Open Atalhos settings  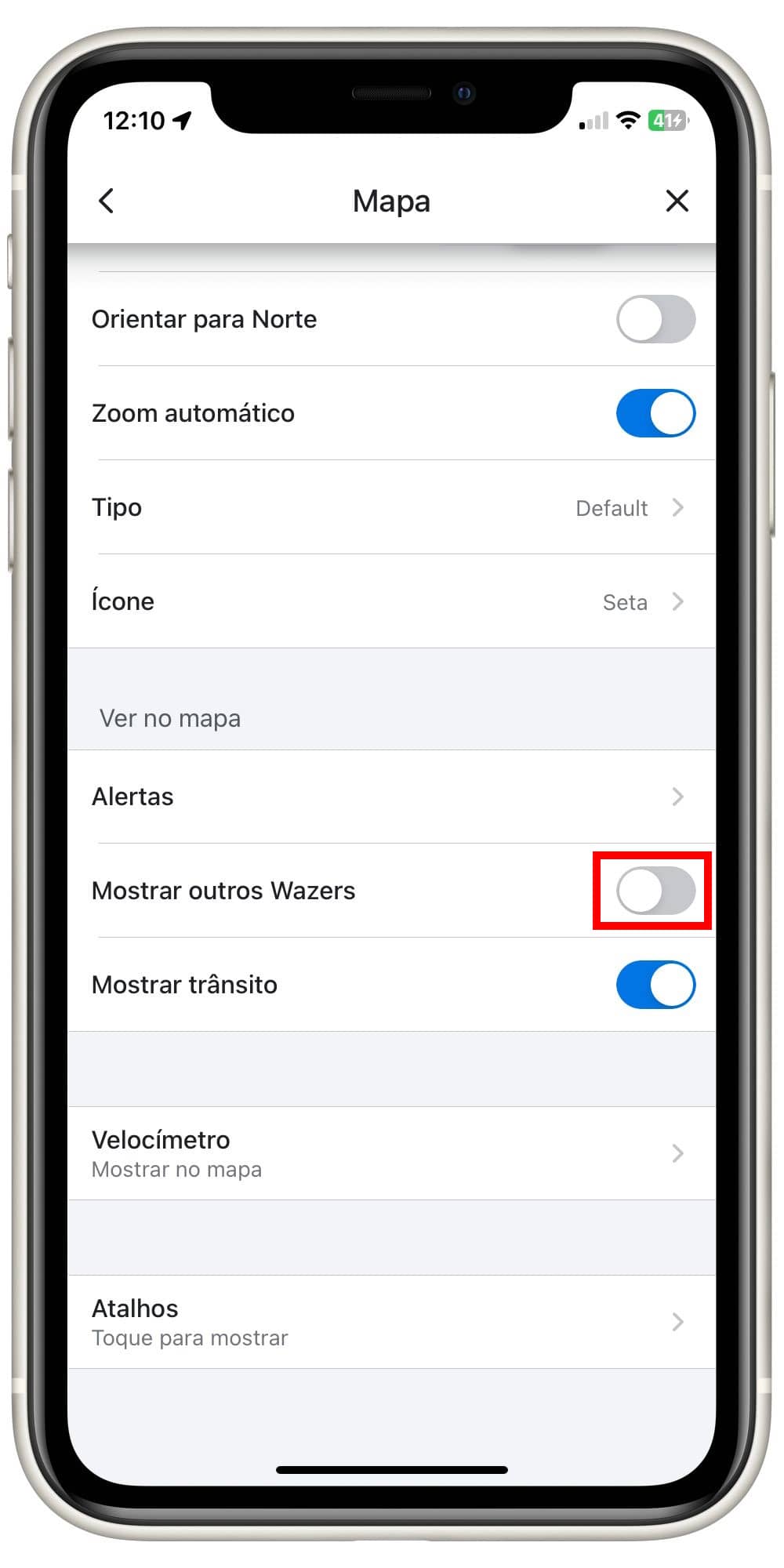point(391,1322)
